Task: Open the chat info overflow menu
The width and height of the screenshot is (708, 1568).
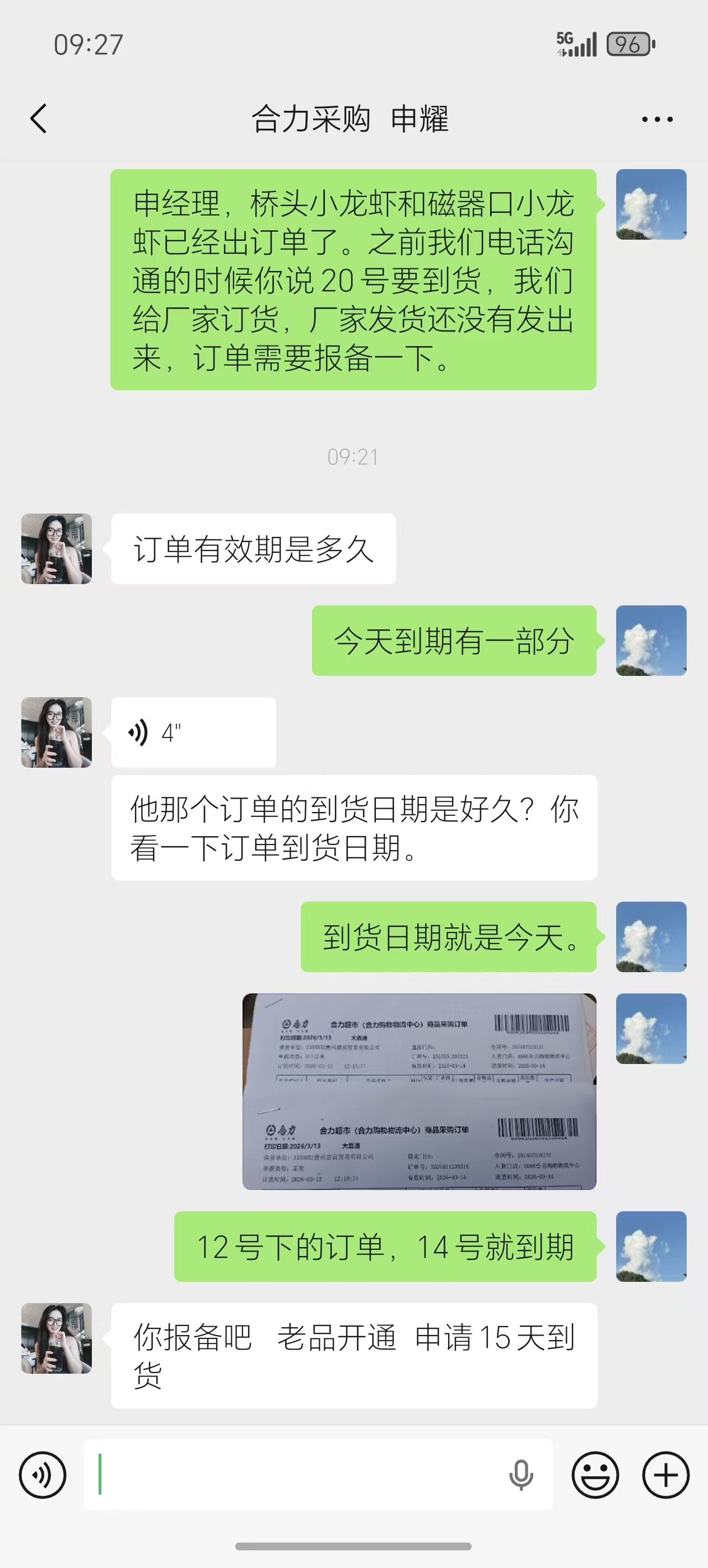Action: (657, 119)
